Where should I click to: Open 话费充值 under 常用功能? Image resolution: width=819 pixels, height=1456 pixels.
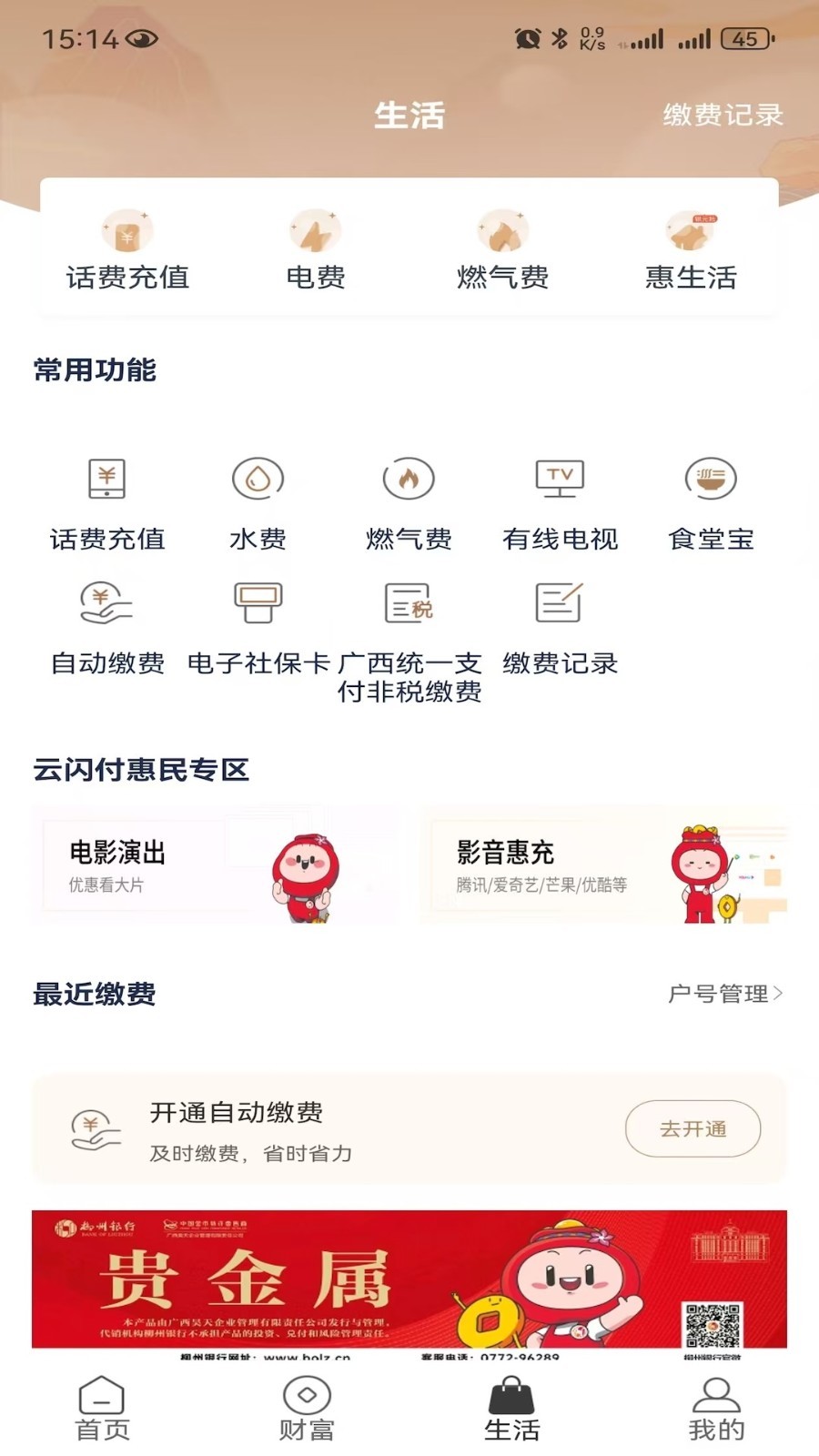click(x=107, y=502)
